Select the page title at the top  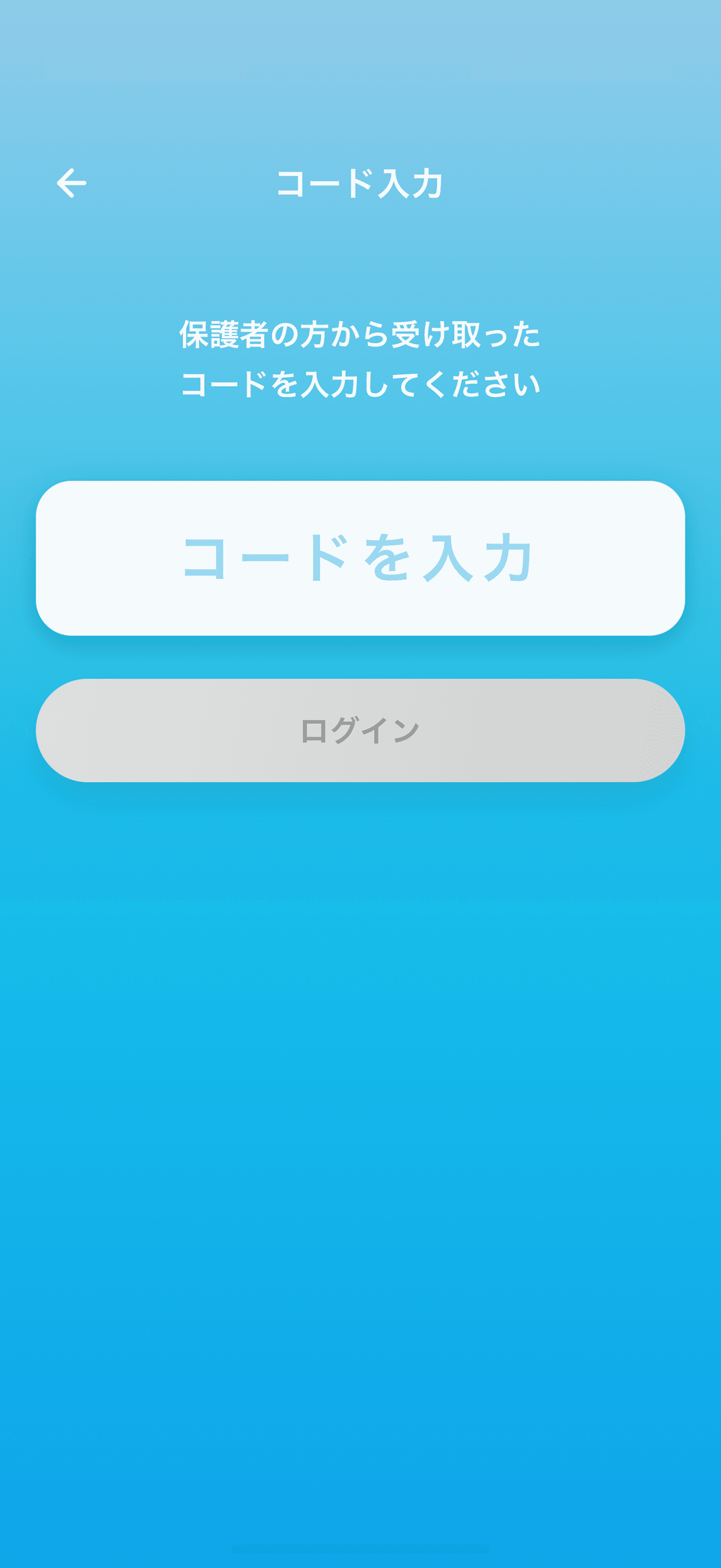tap(360, 183)
